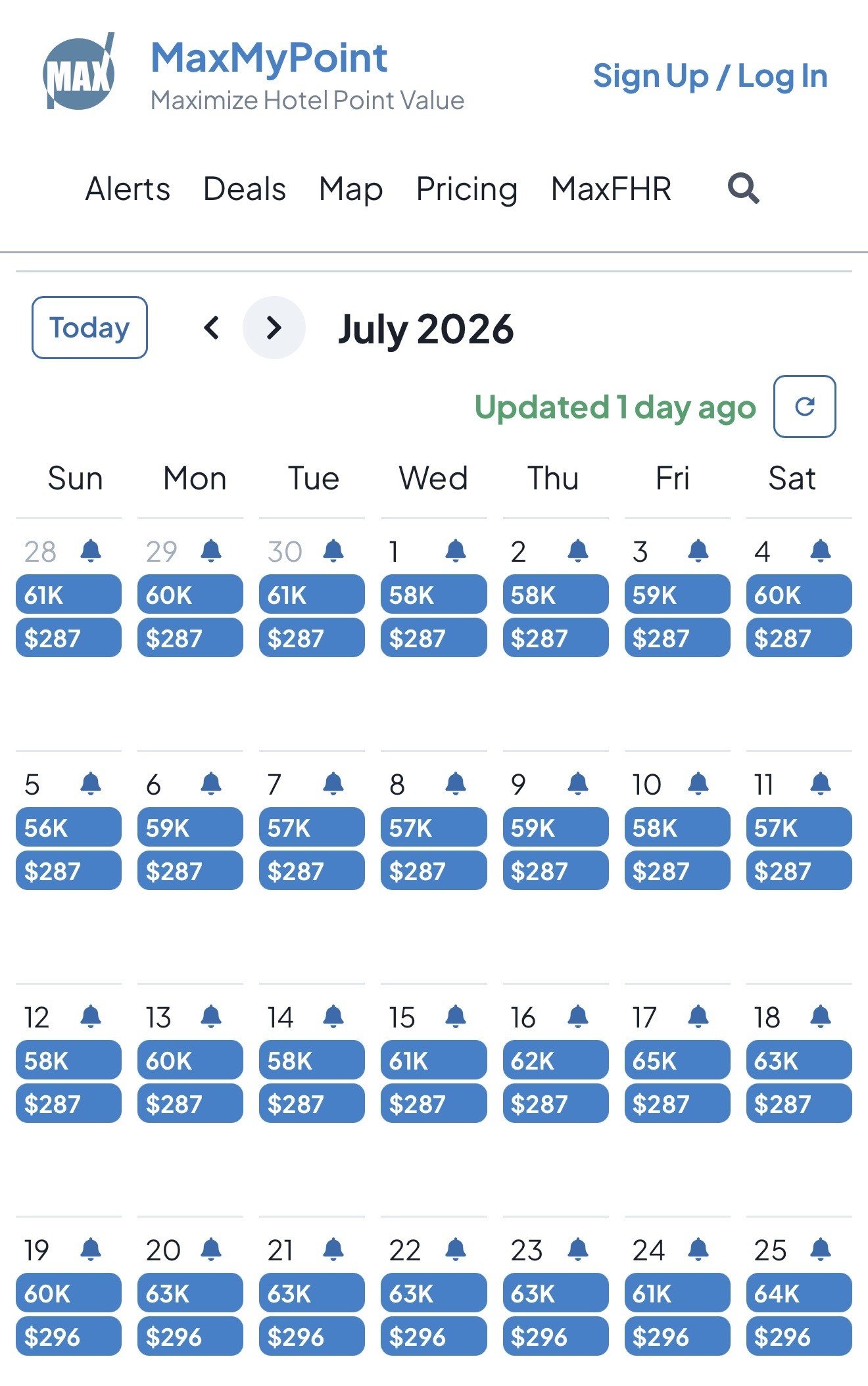
Task: Pick the 62K points rate on July 16
Action: point(555,1060)
